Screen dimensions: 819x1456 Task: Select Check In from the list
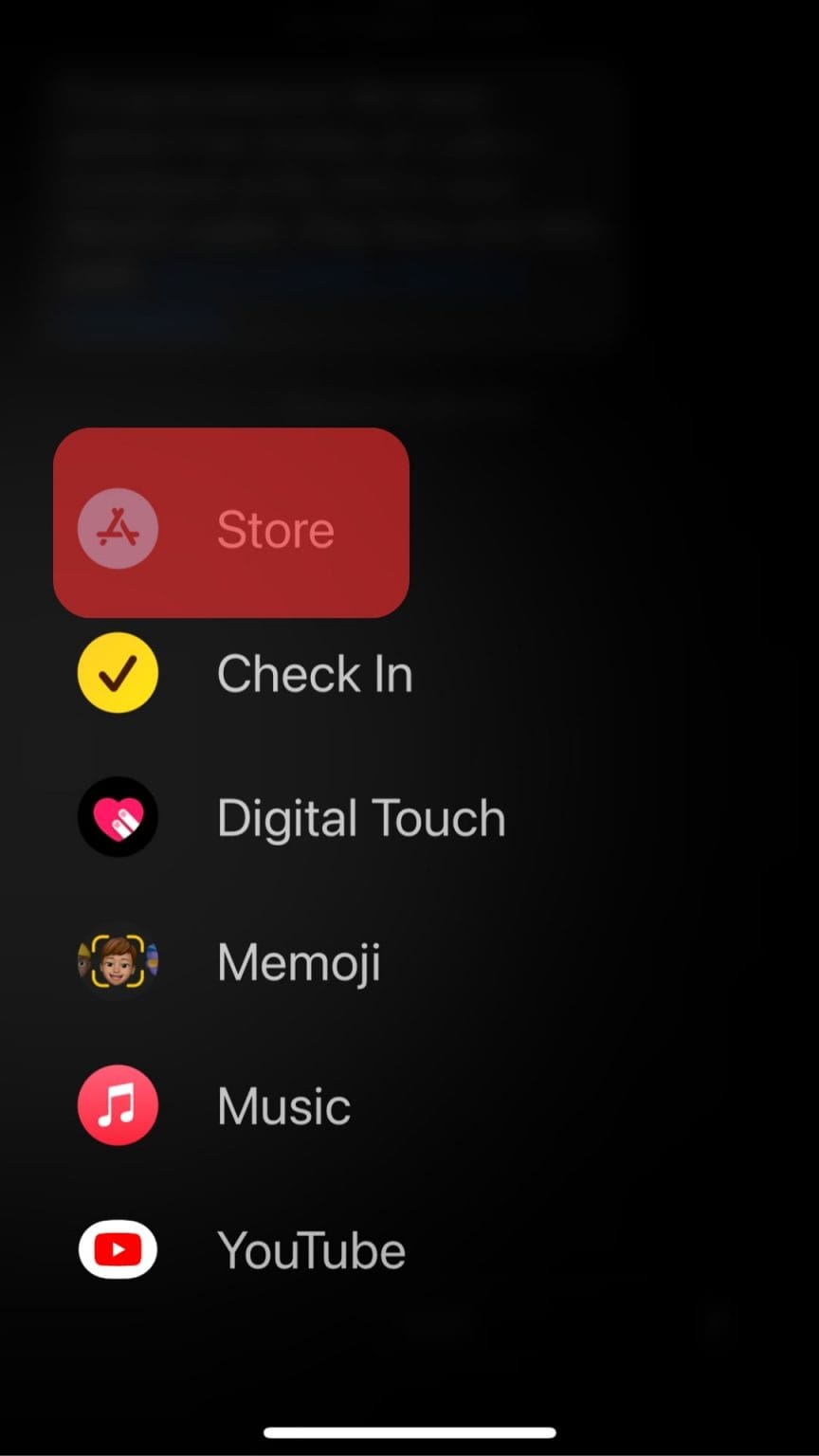tap(245, 674)
